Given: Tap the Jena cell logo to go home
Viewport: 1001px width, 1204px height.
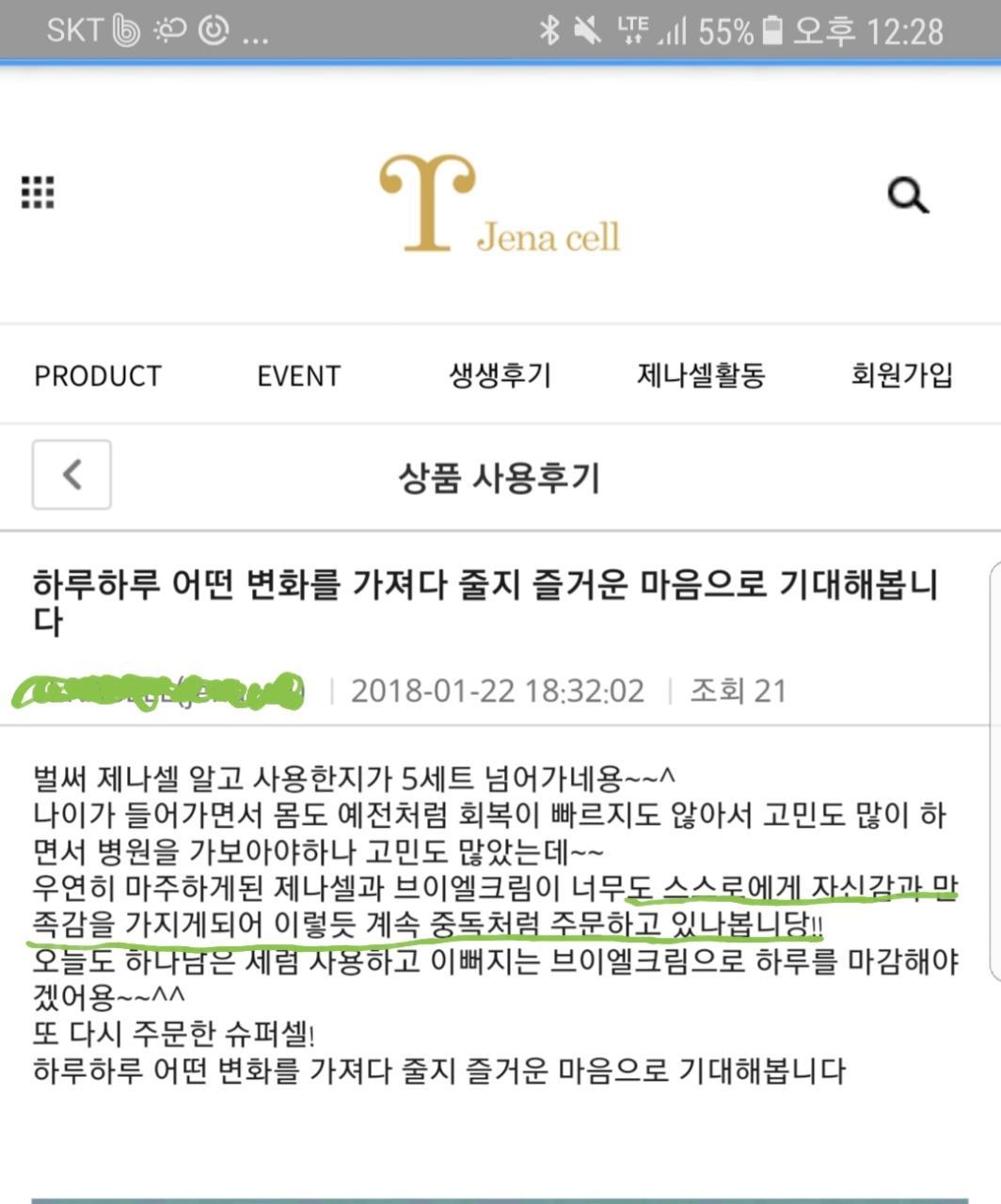Looking at the screenshot, I should pyautogui.click(x=500, y=204).
